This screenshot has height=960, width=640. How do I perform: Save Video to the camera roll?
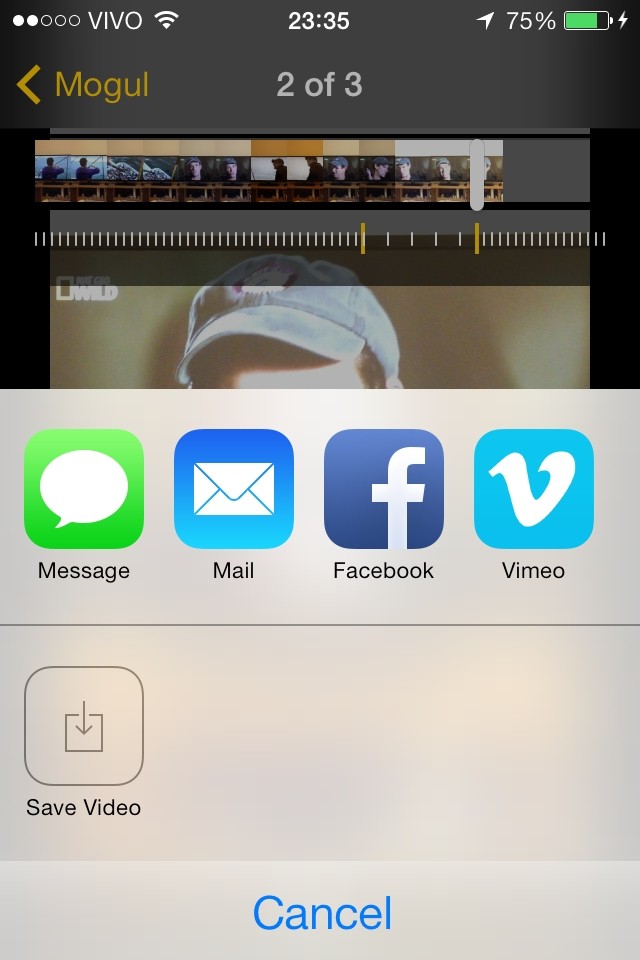click(84, 726)
